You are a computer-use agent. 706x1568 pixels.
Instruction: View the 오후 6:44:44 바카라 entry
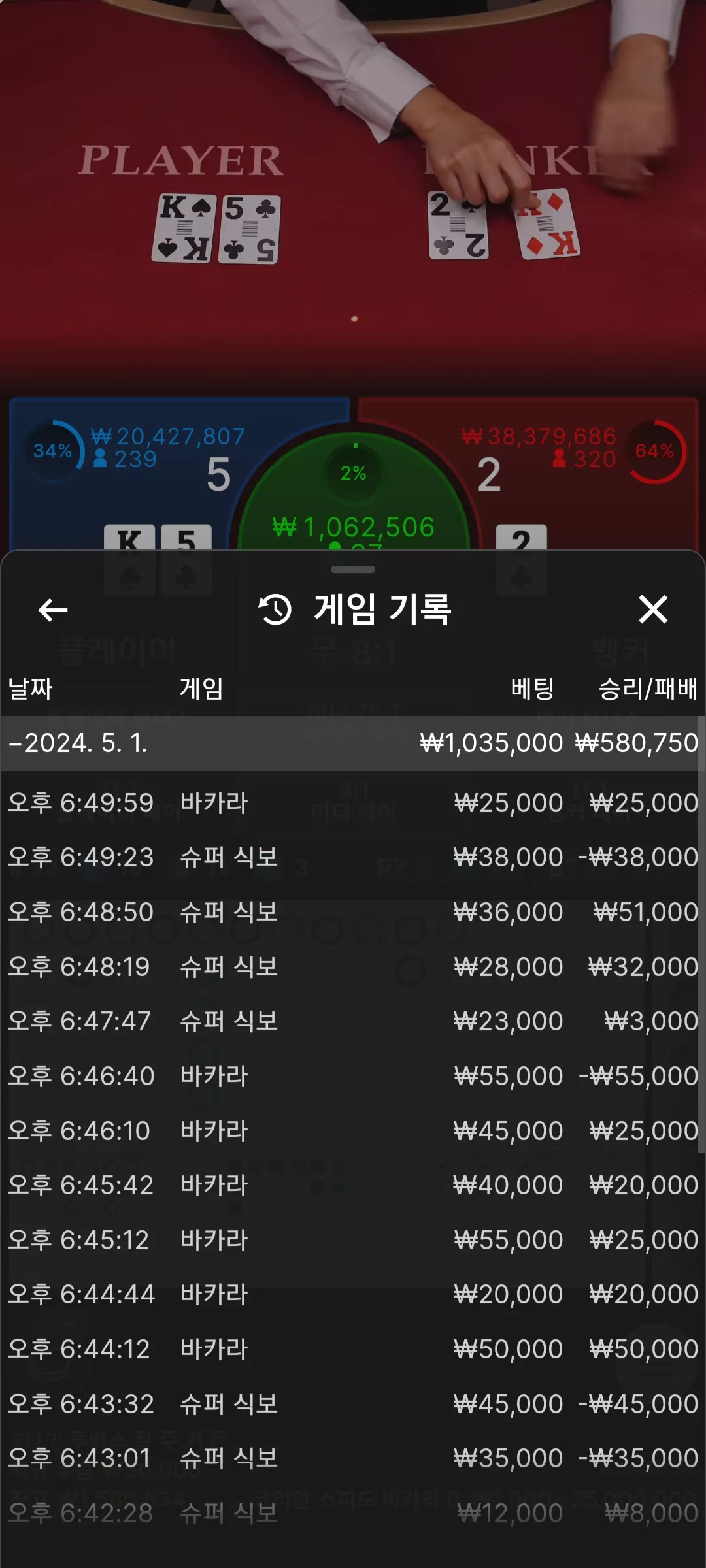(353, 1294)
